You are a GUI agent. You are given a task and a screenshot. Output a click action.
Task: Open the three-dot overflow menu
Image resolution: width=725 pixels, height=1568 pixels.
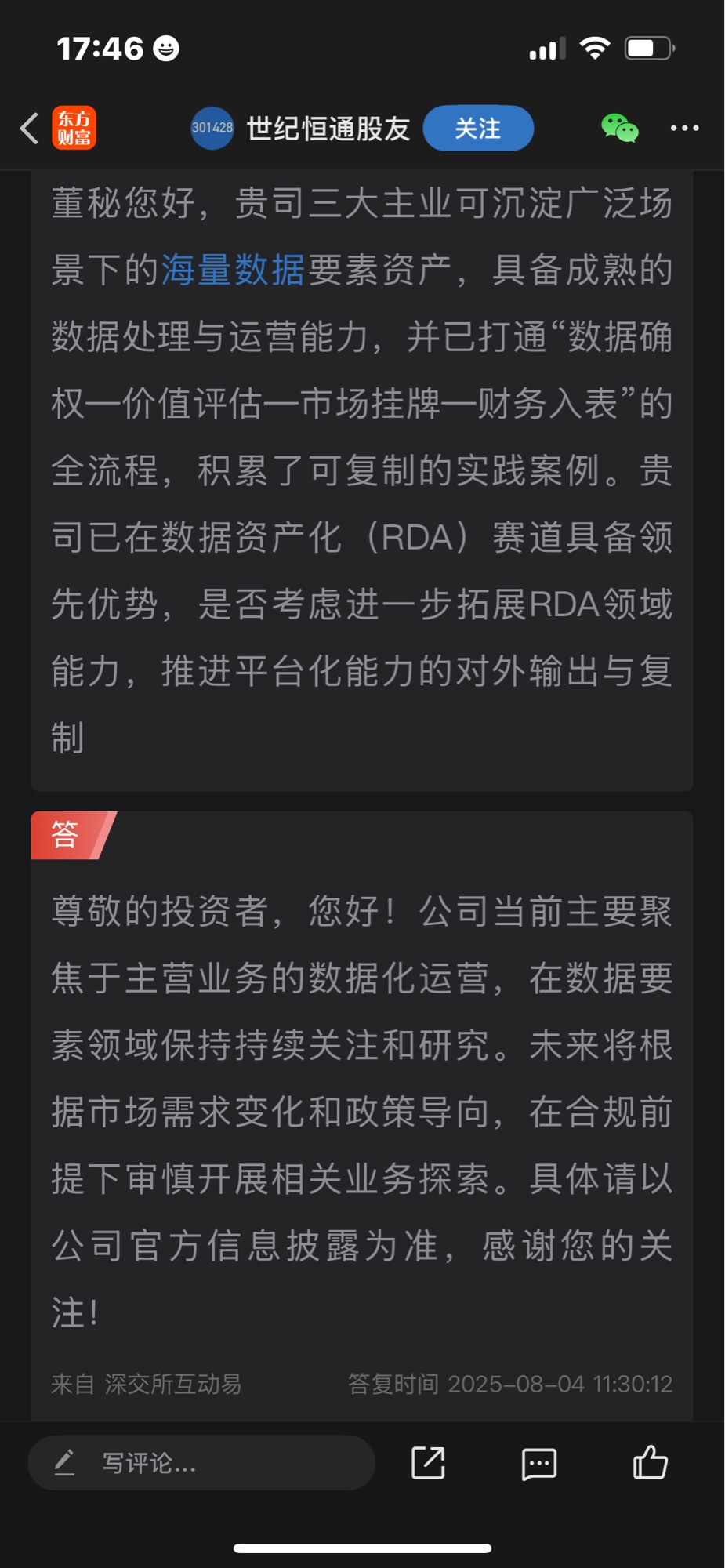(x=684, y=128)
